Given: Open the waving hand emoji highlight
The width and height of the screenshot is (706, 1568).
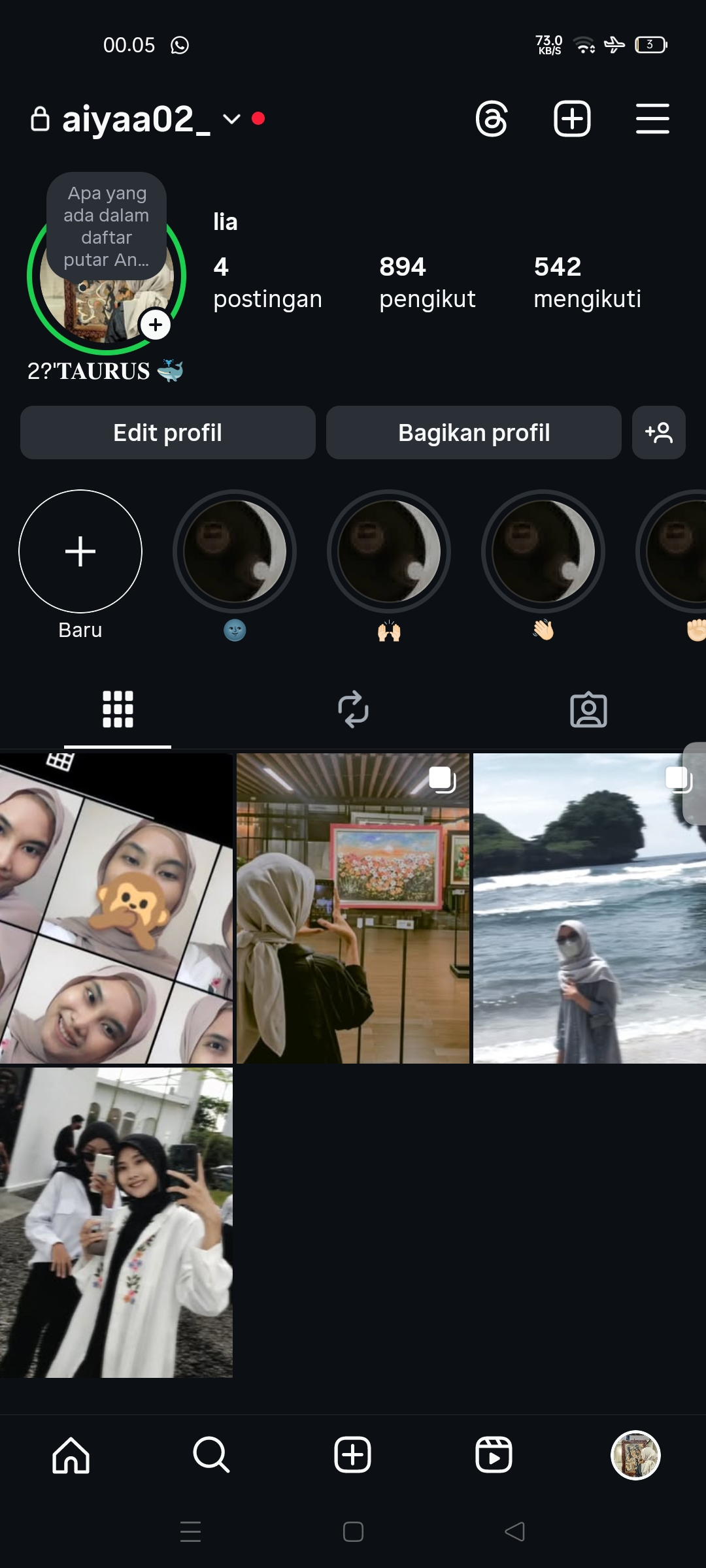Looking at the screenshot, I should pyautogui.click(x=543, y=551).
